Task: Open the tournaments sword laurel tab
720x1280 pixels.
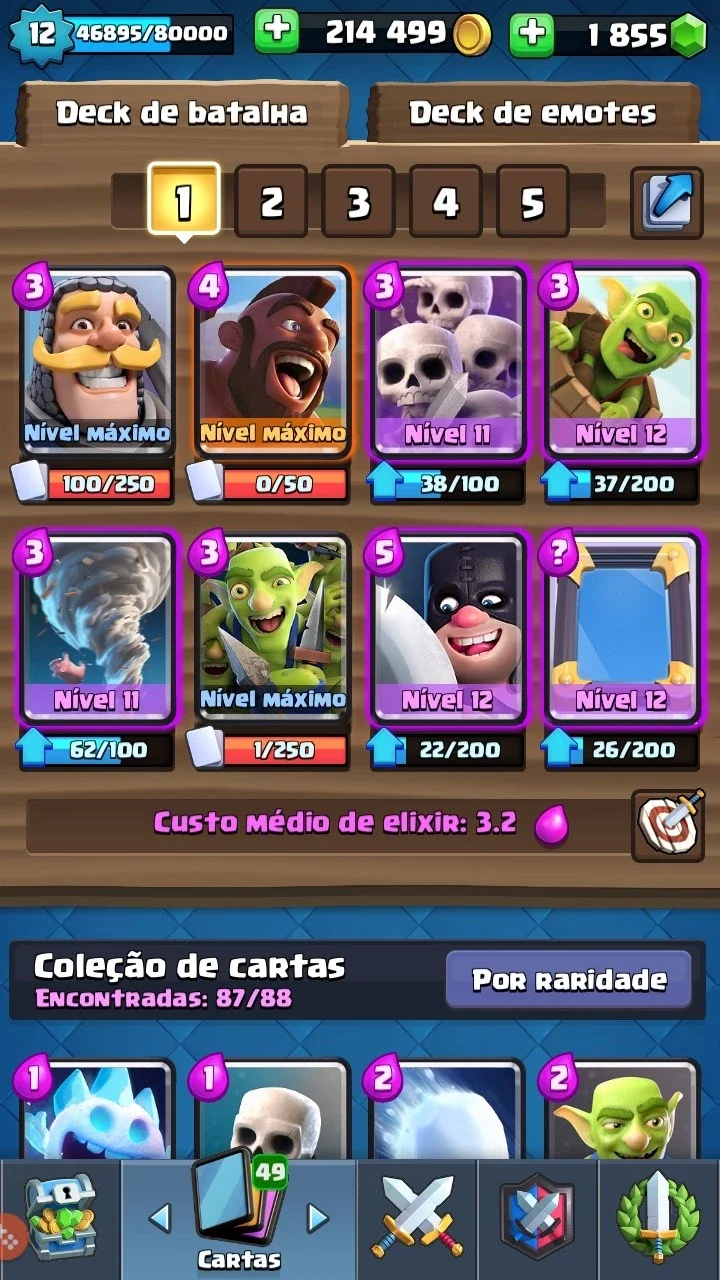Action: pyautogui.click(x=658, y=1220)
